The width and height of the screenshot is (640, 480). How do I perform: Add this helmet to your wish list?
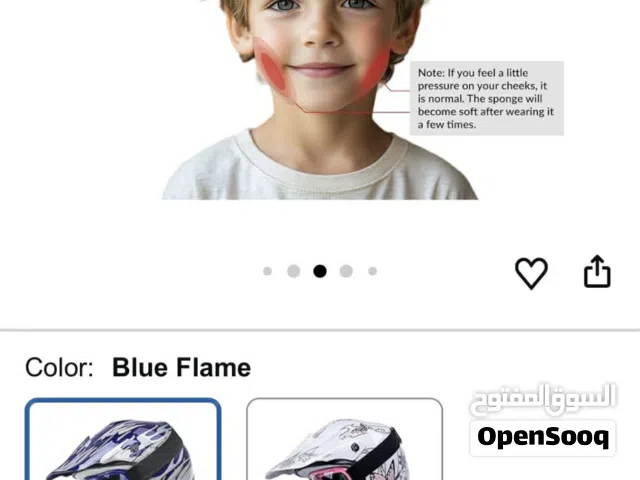[x=531, y=272]
